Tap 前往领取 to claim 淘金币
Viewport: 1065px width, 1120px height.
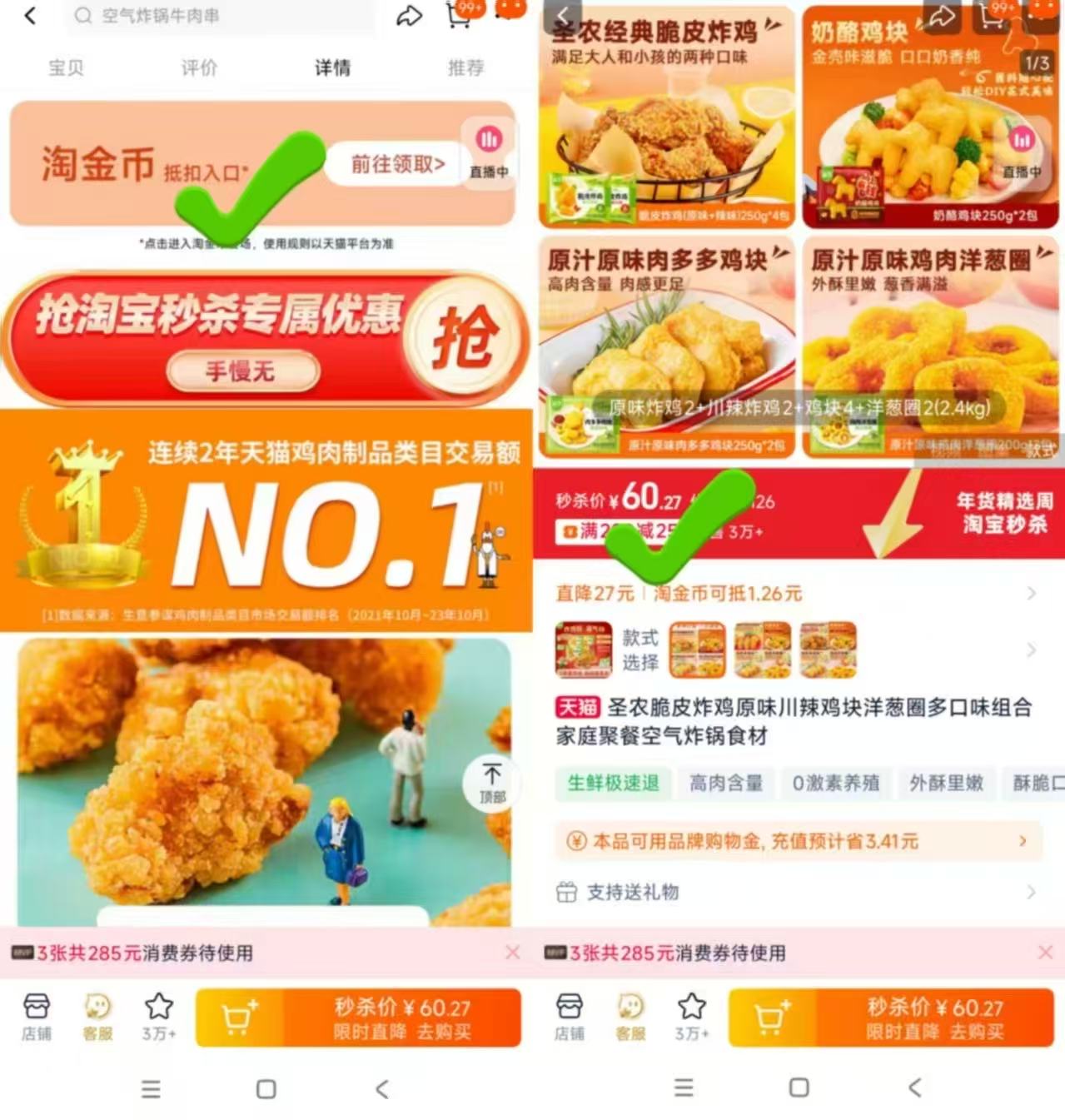point(393,165)
